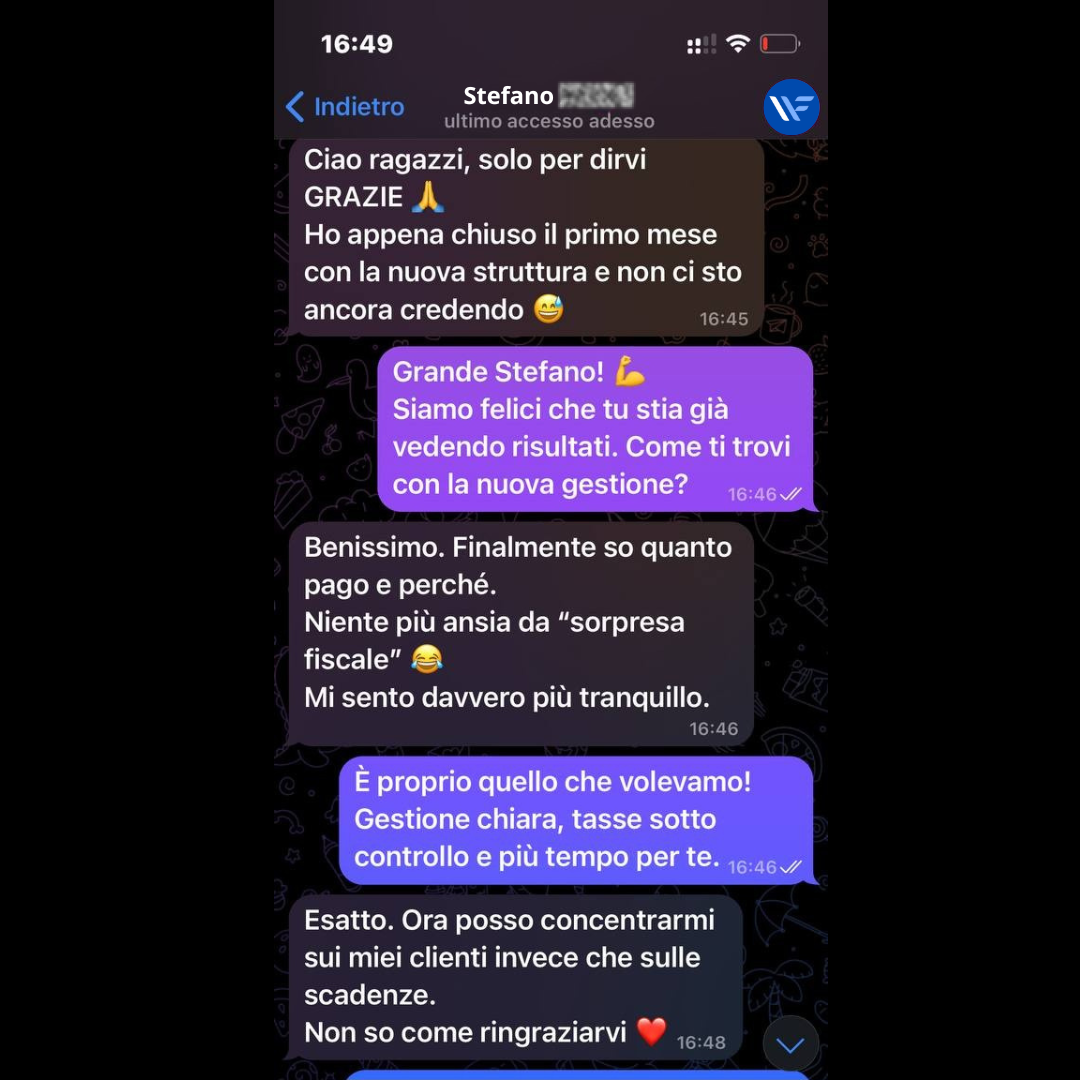View the profile picture in the chat header
This screenshot has height=1080, width=1080.
click(x=791, y=107)
